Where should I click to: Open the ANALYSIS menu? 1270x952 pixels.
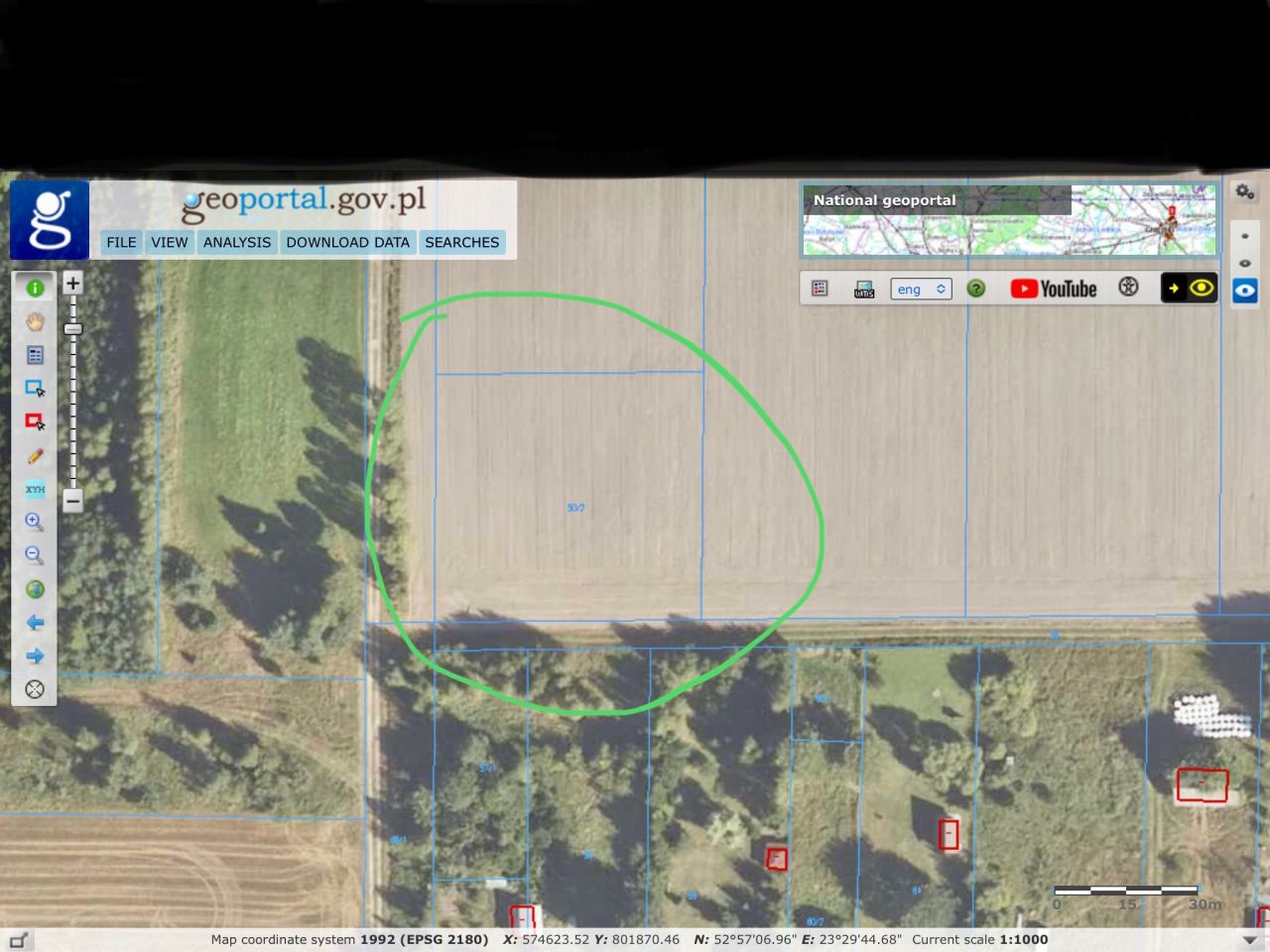click(x=236, y=242)
